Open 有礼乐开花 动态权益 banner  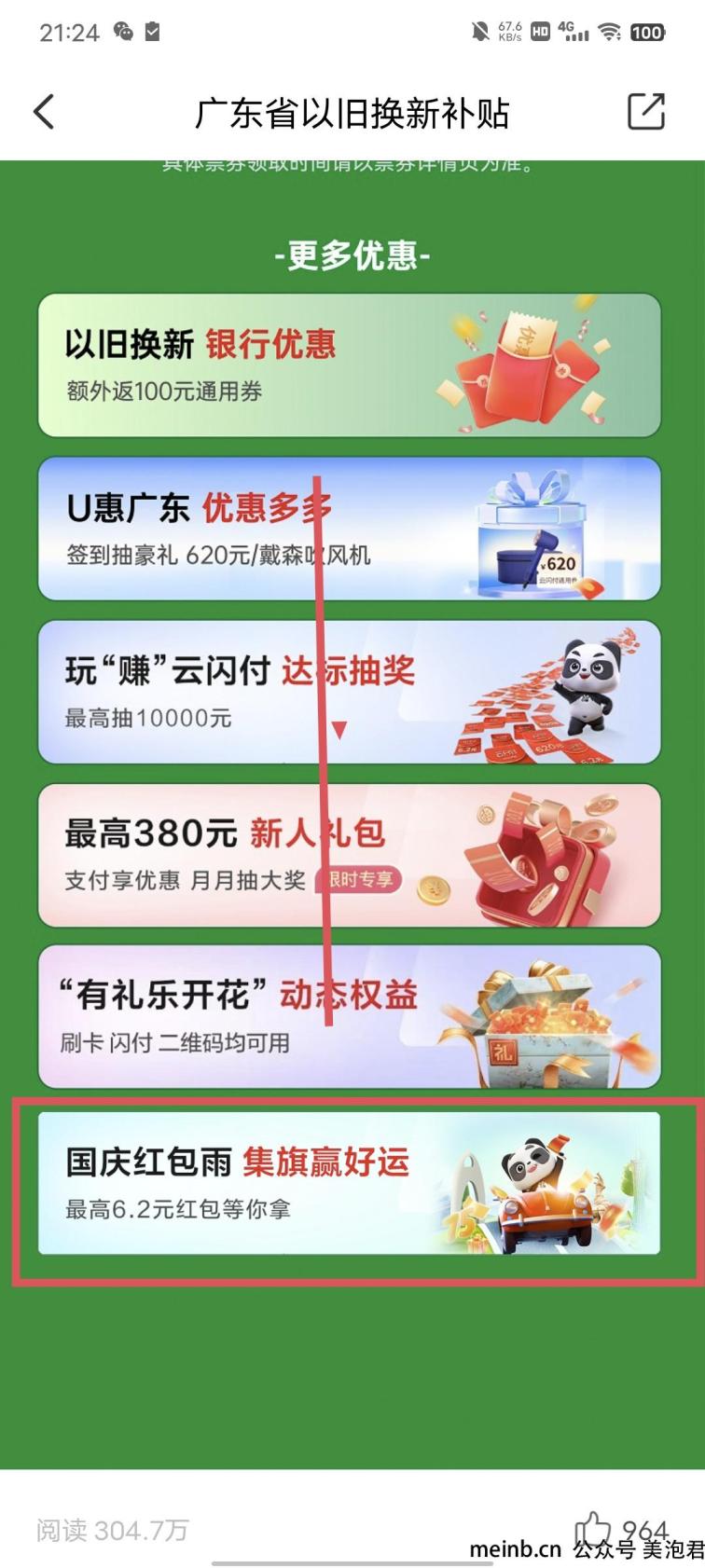349,1017
